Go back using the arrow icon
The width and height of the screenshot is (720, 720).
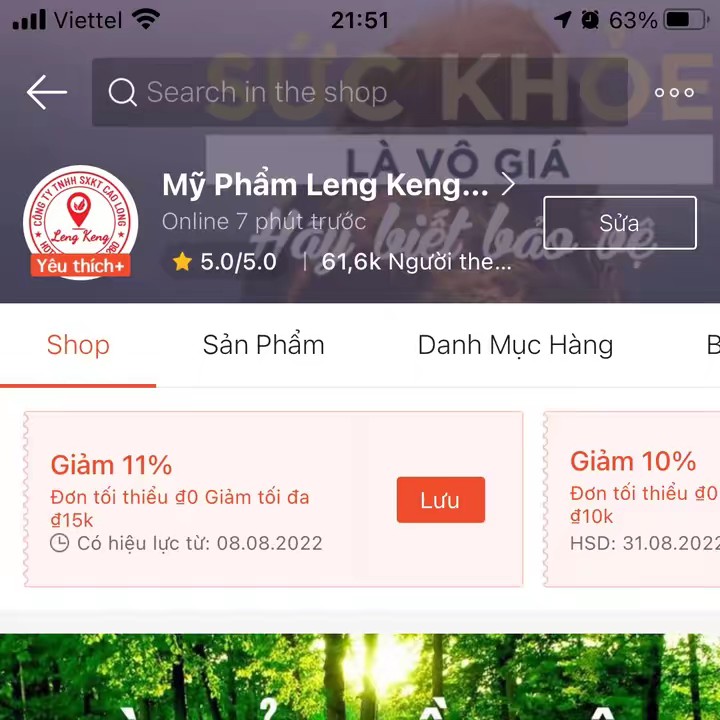(46, 93)
